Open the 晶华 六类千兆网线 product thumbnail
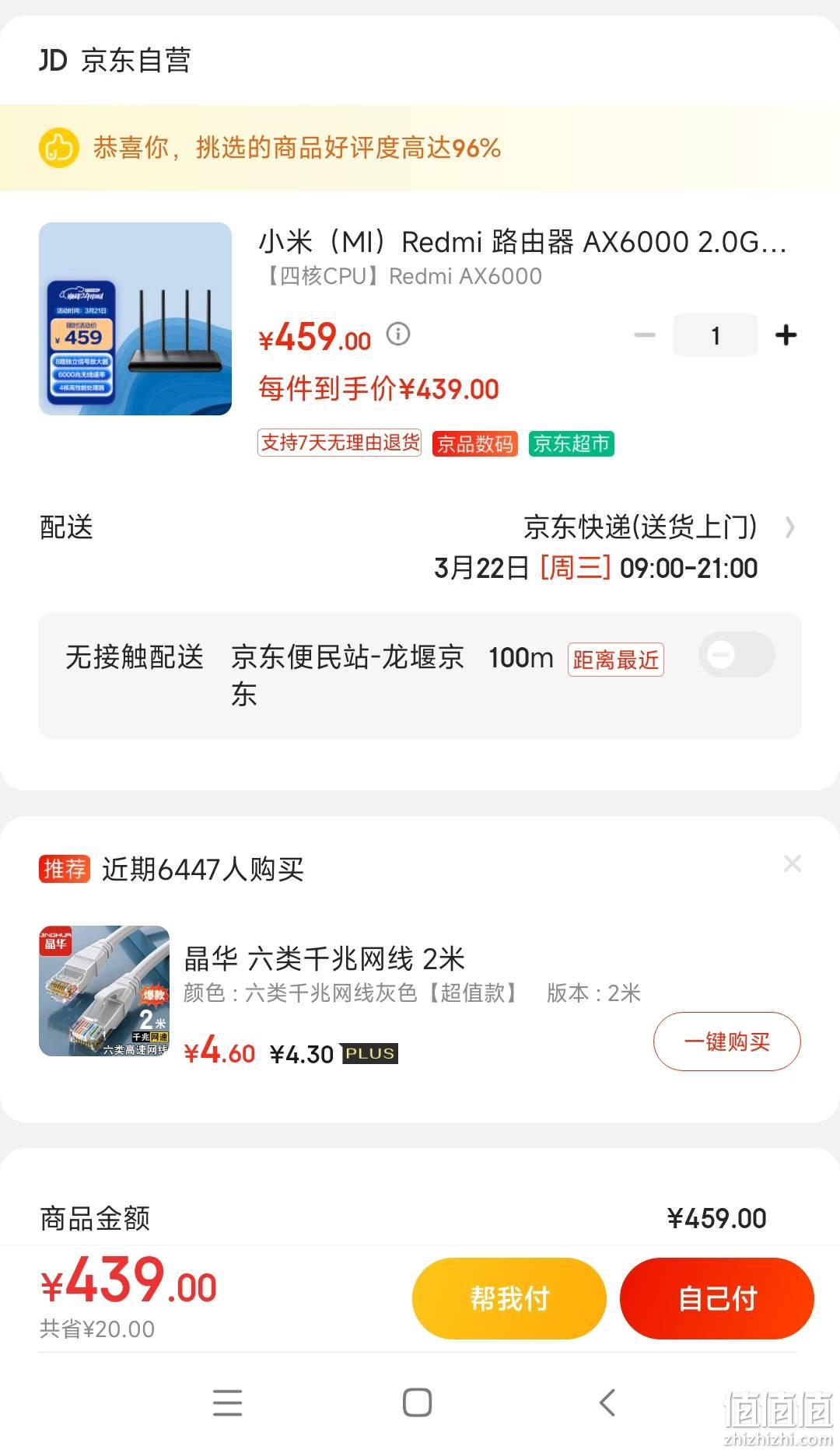Image resolution: width=840 pixels, height=1453 pixels. click(104, 991)
